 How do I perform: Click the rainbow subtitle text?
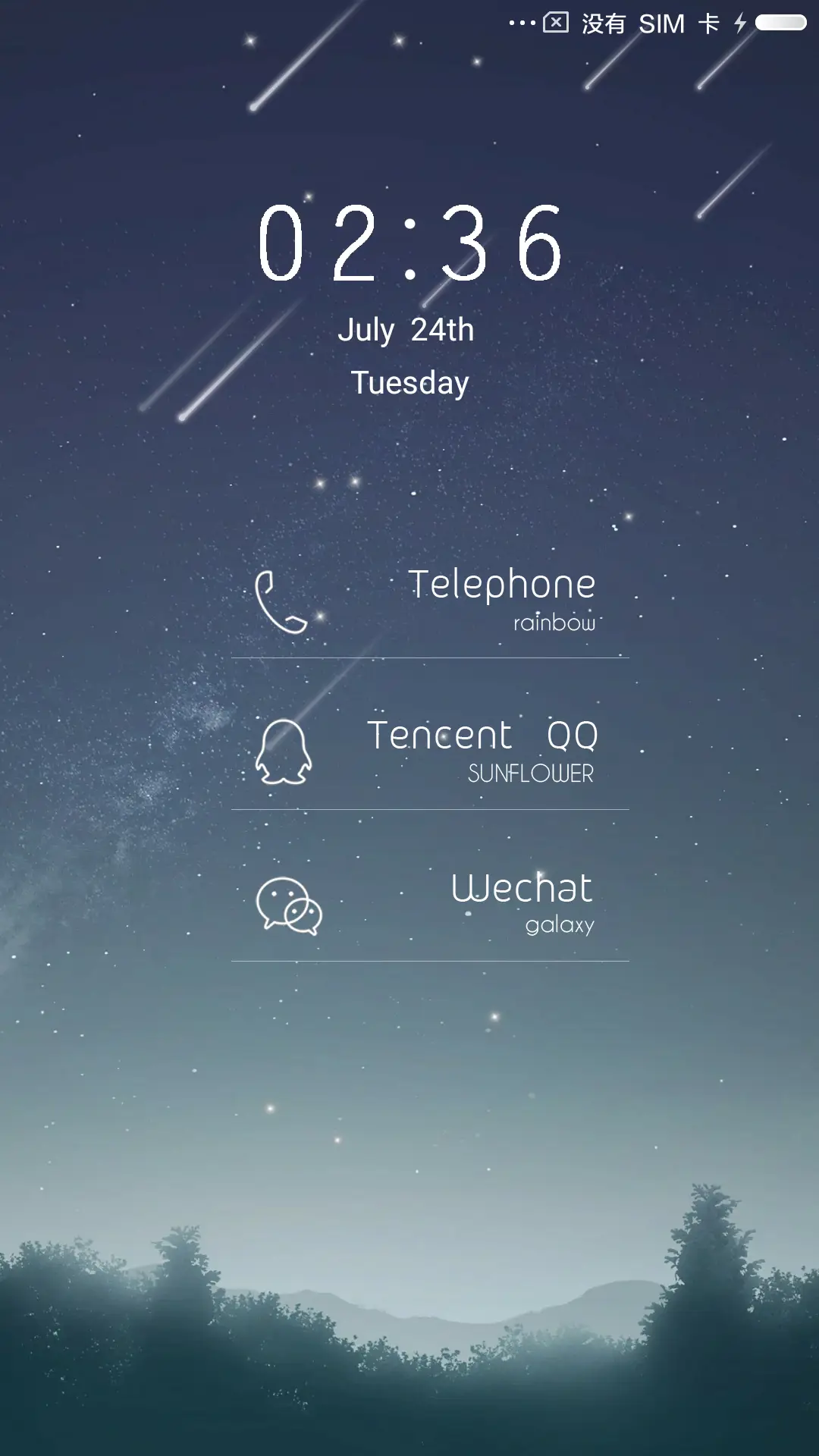pyautogui.click(x=555, y=623)
